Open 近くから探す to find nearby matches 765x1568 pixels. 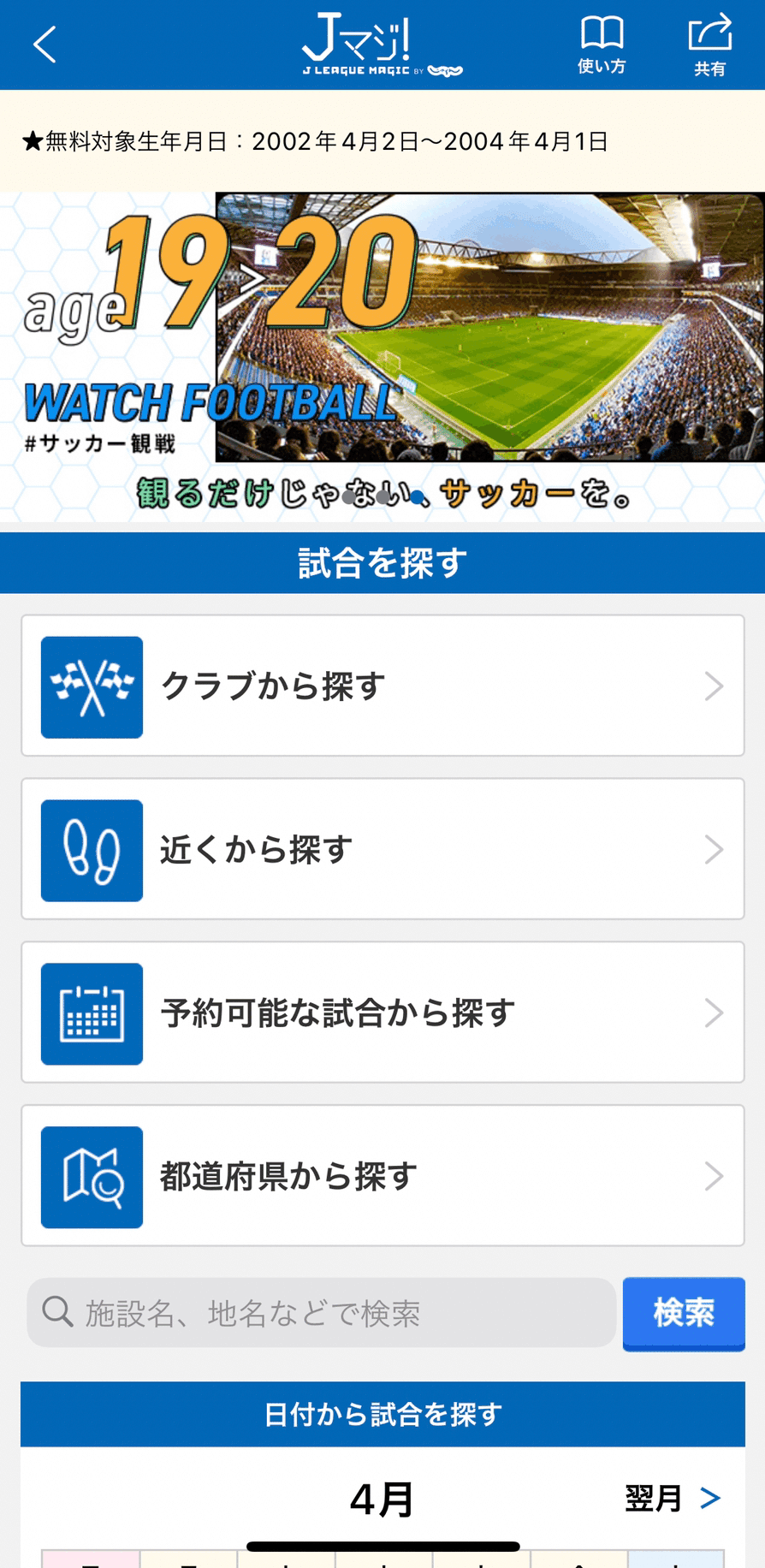[x=382, y=849]
